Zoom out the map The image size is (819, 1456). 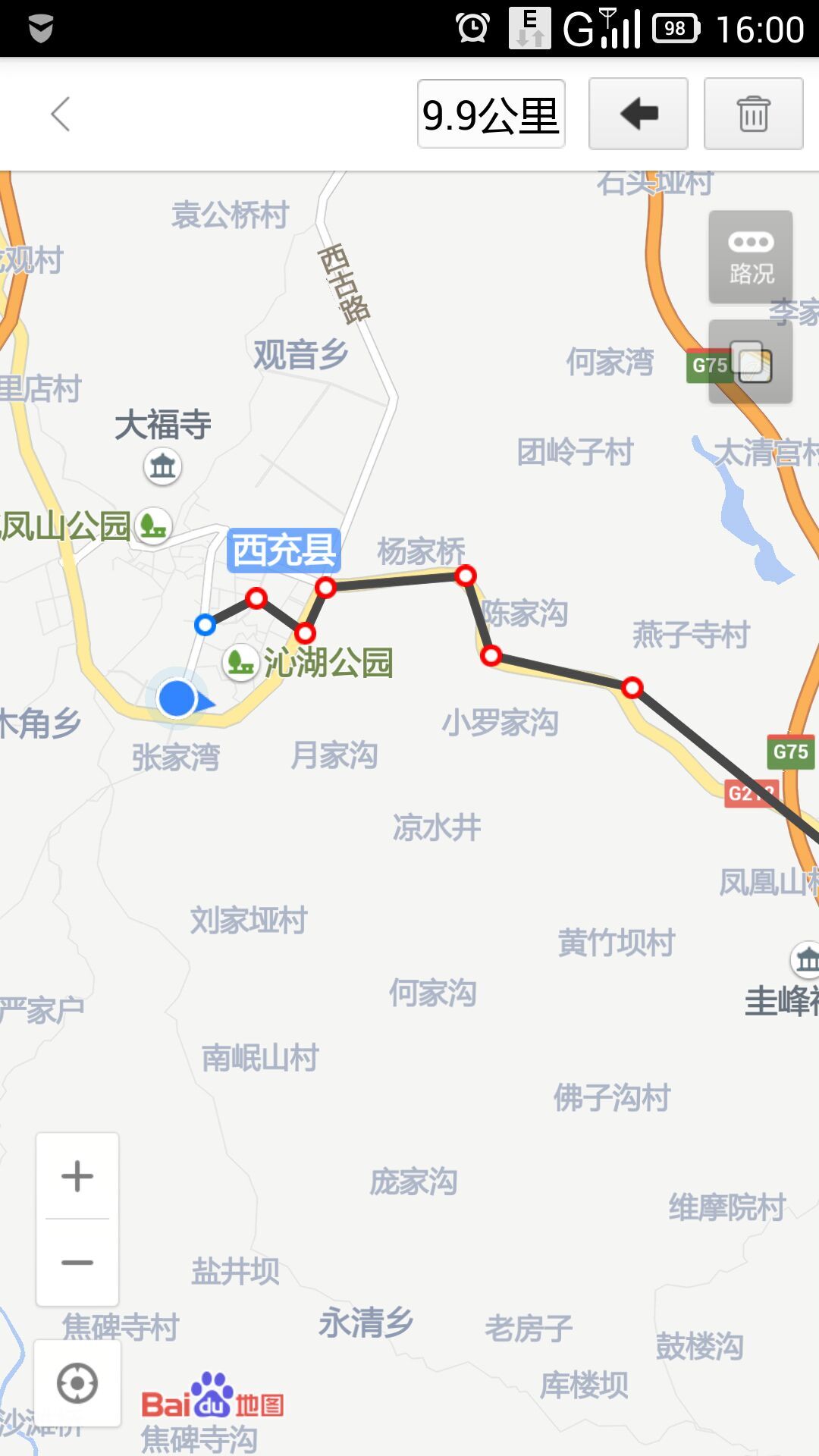77,1263
